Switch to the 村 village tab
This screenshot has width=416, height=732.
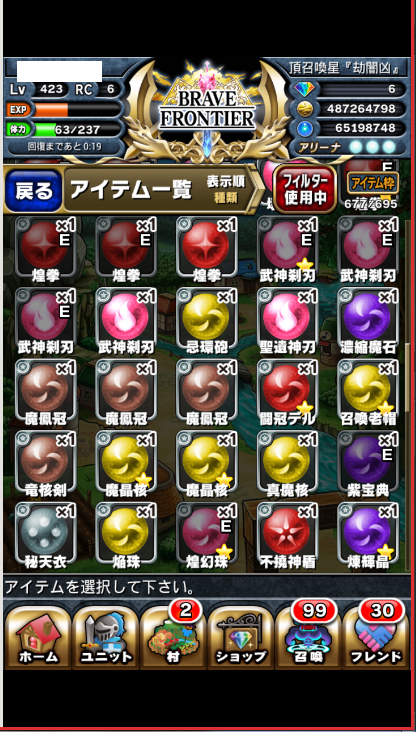(x=173, y=638)
